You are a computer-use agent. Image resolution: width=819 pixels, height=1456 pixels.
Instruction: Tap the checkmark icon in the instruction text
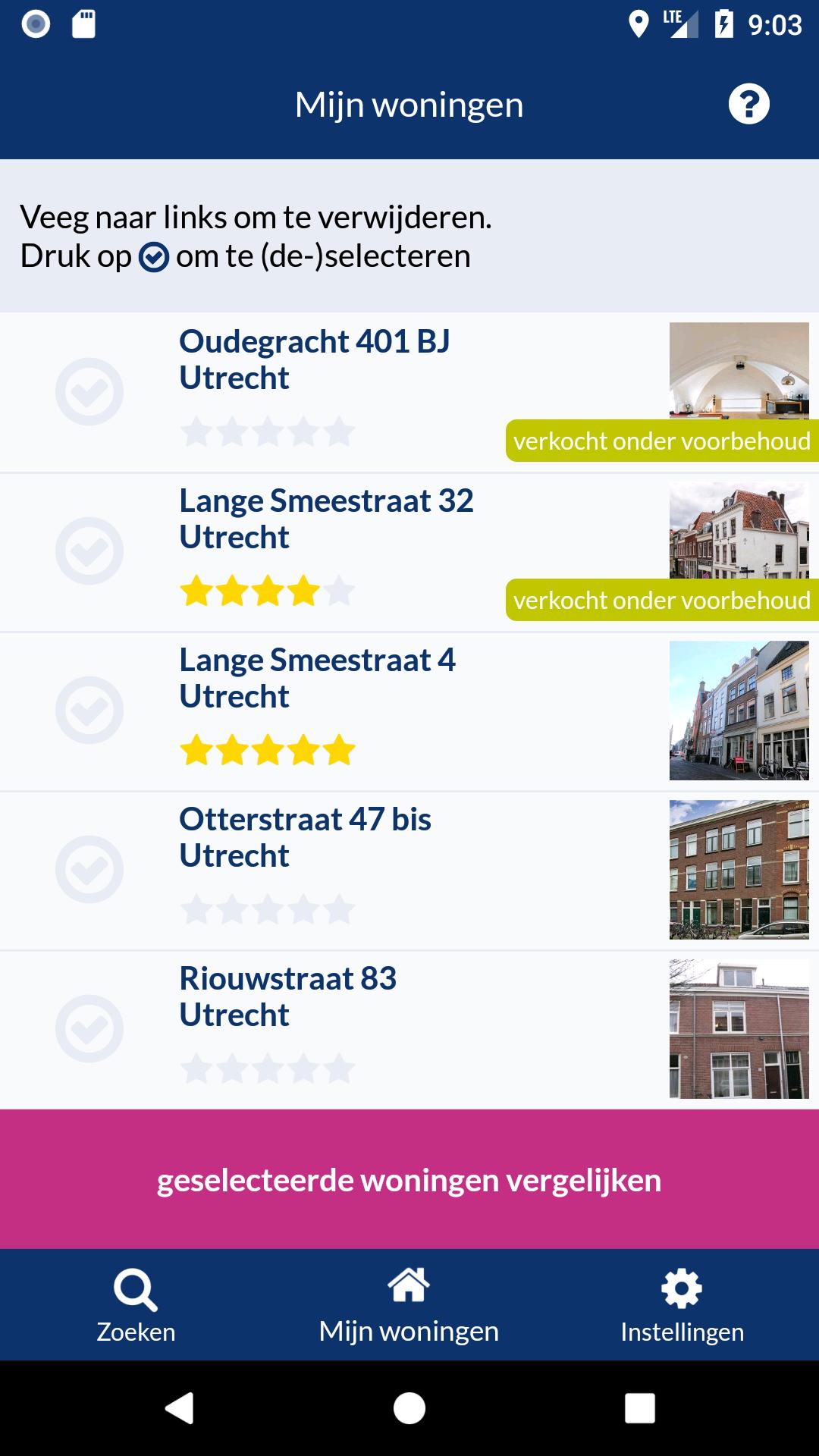[154, 257]
